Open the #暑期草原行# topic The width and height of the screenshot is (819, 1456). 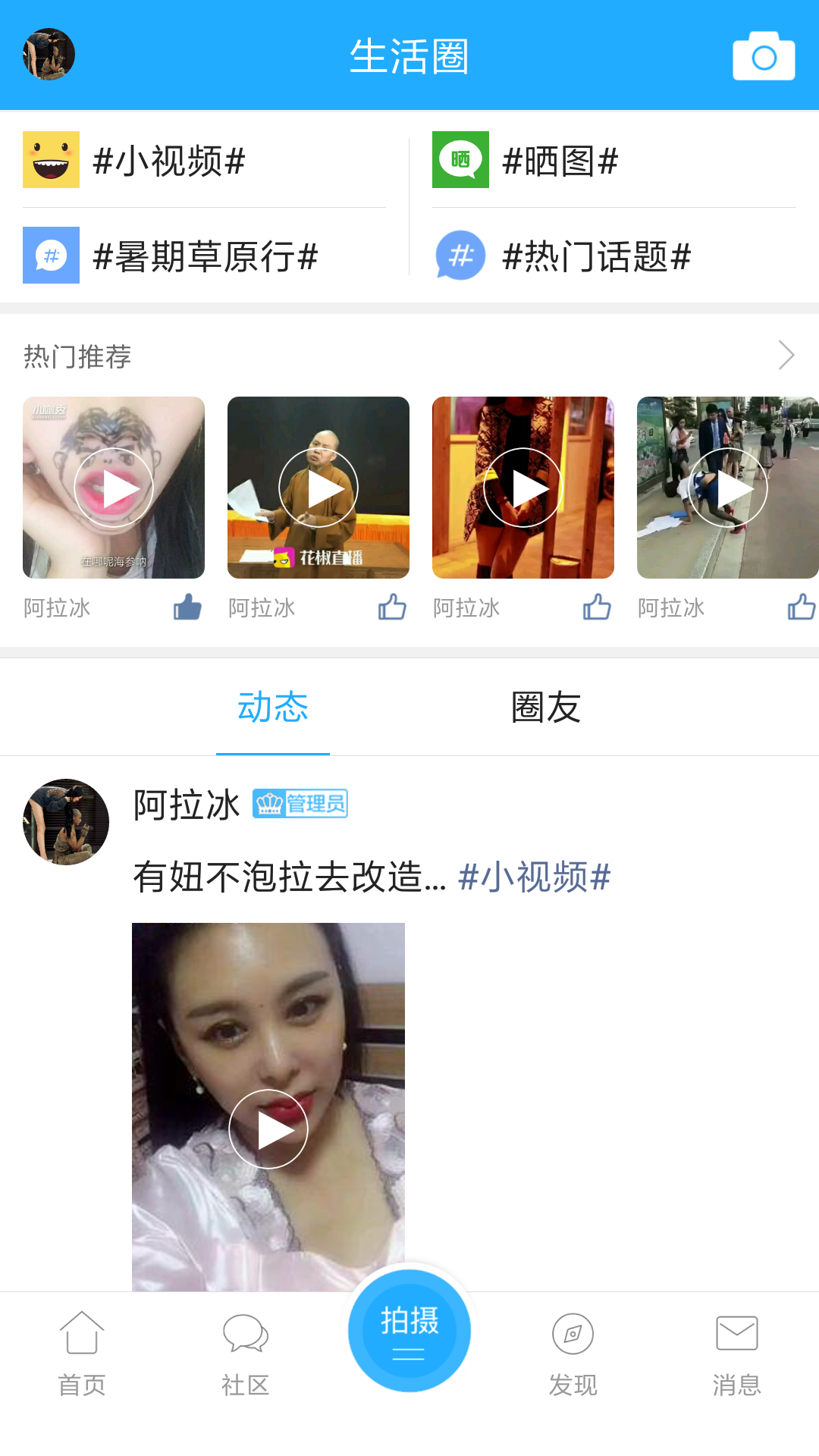click(205, 256)
